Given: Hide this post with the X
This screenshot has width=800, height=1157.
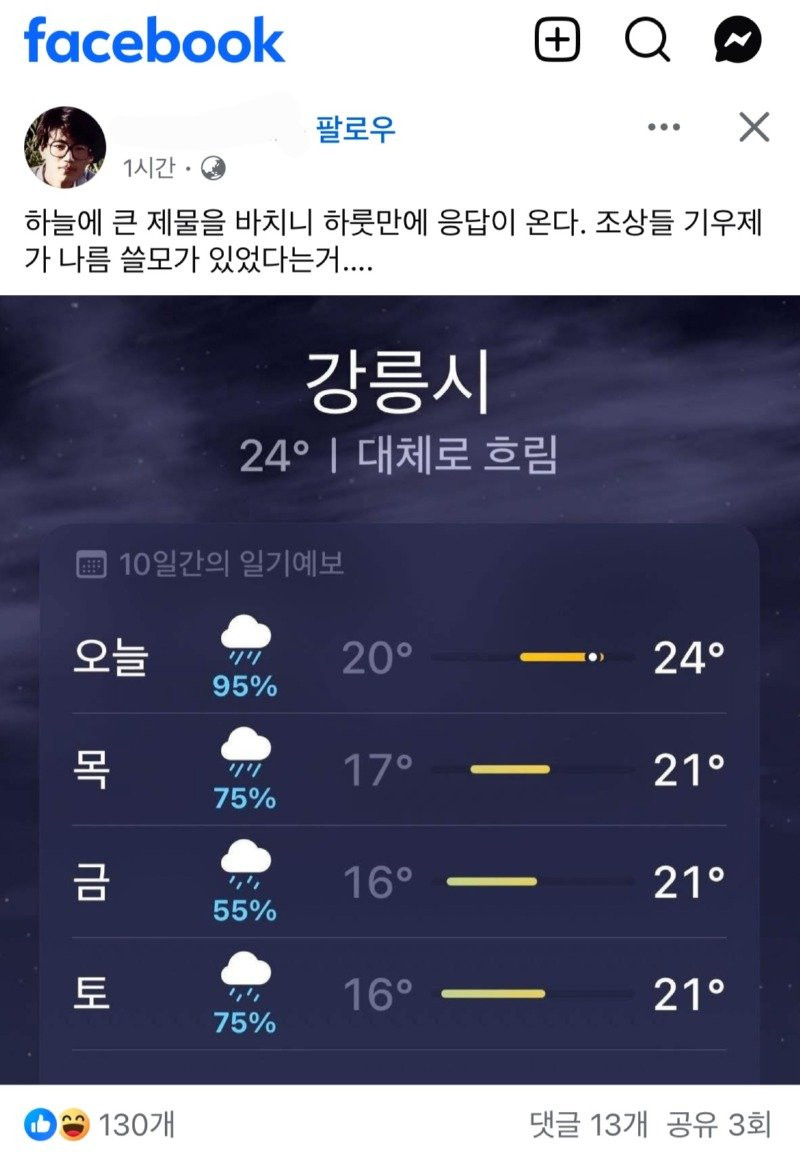Looking at the screenshot, I should (753, 127).
